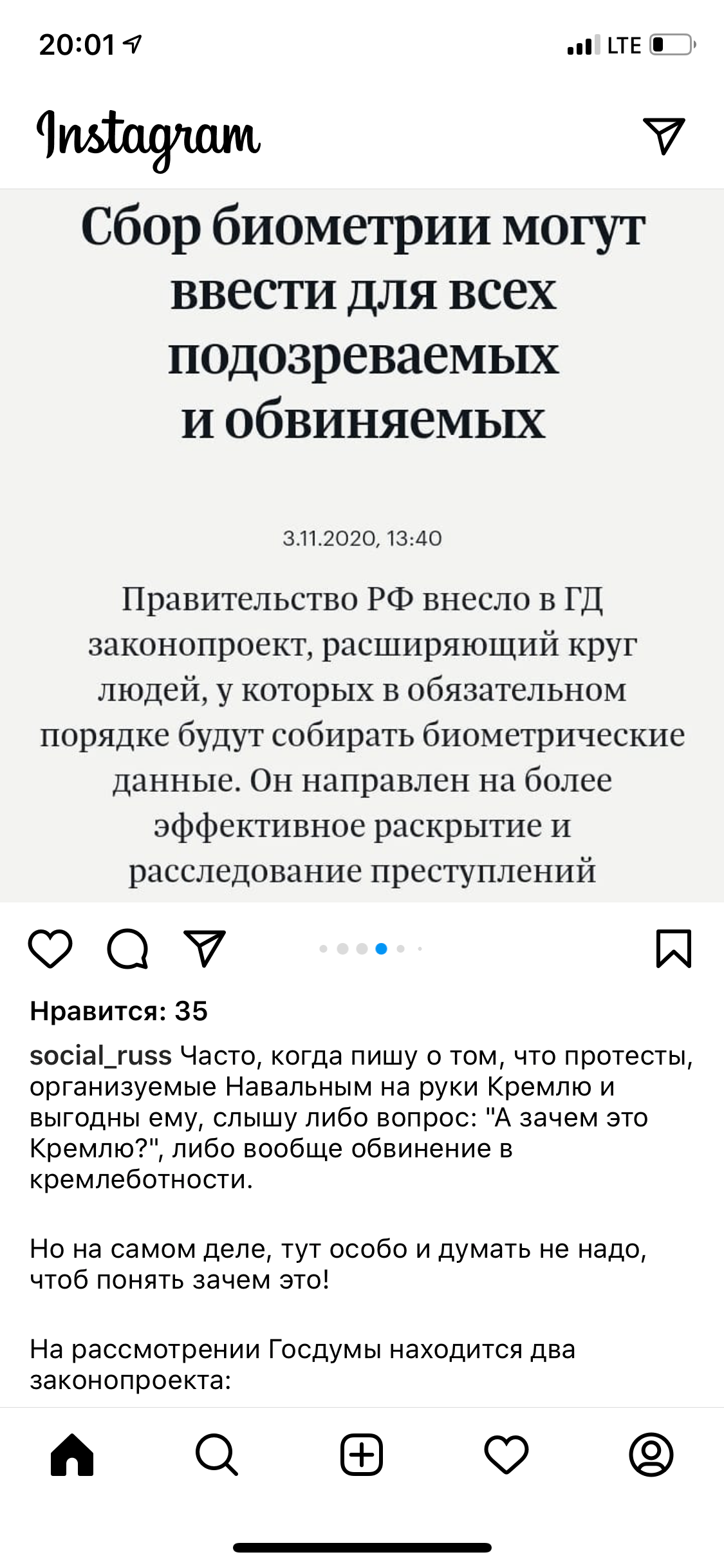Switch to your Profile tab
The width and height of the screenshot is (724, 1568).
651,1454
